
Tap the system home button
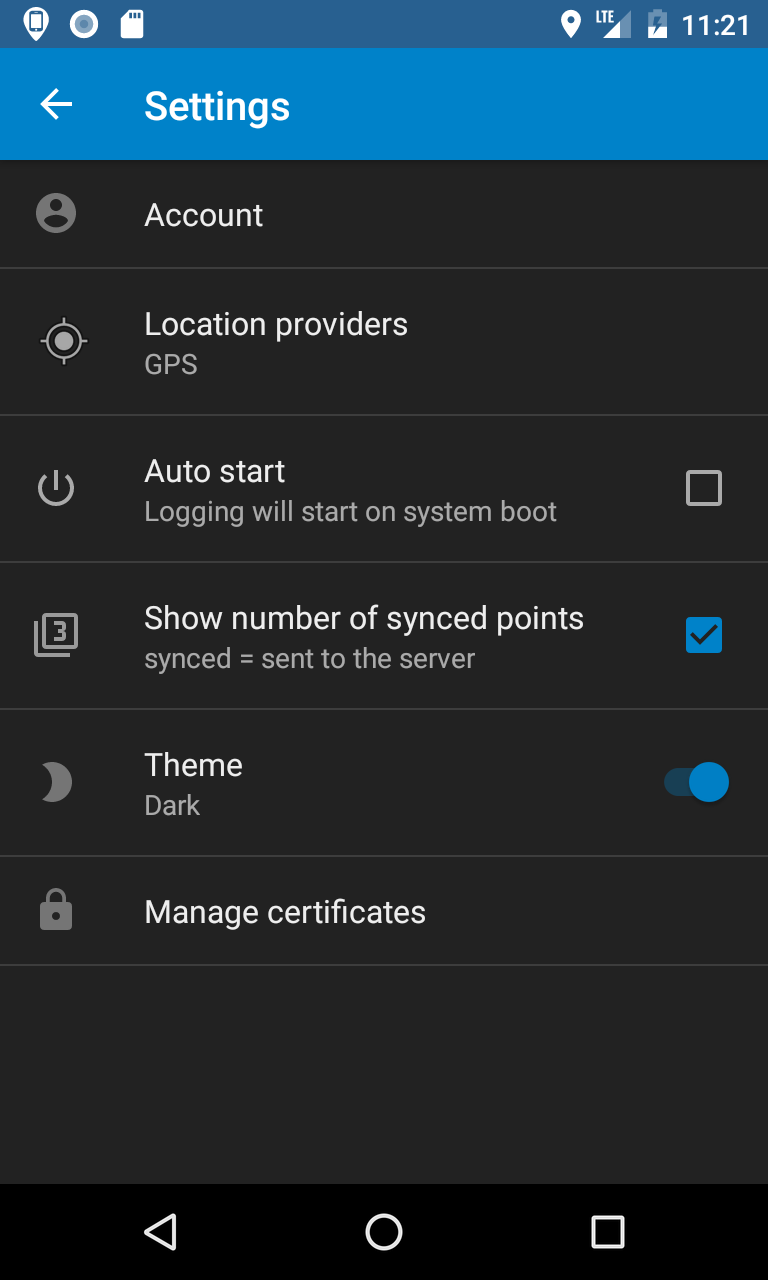[384, 1232]
